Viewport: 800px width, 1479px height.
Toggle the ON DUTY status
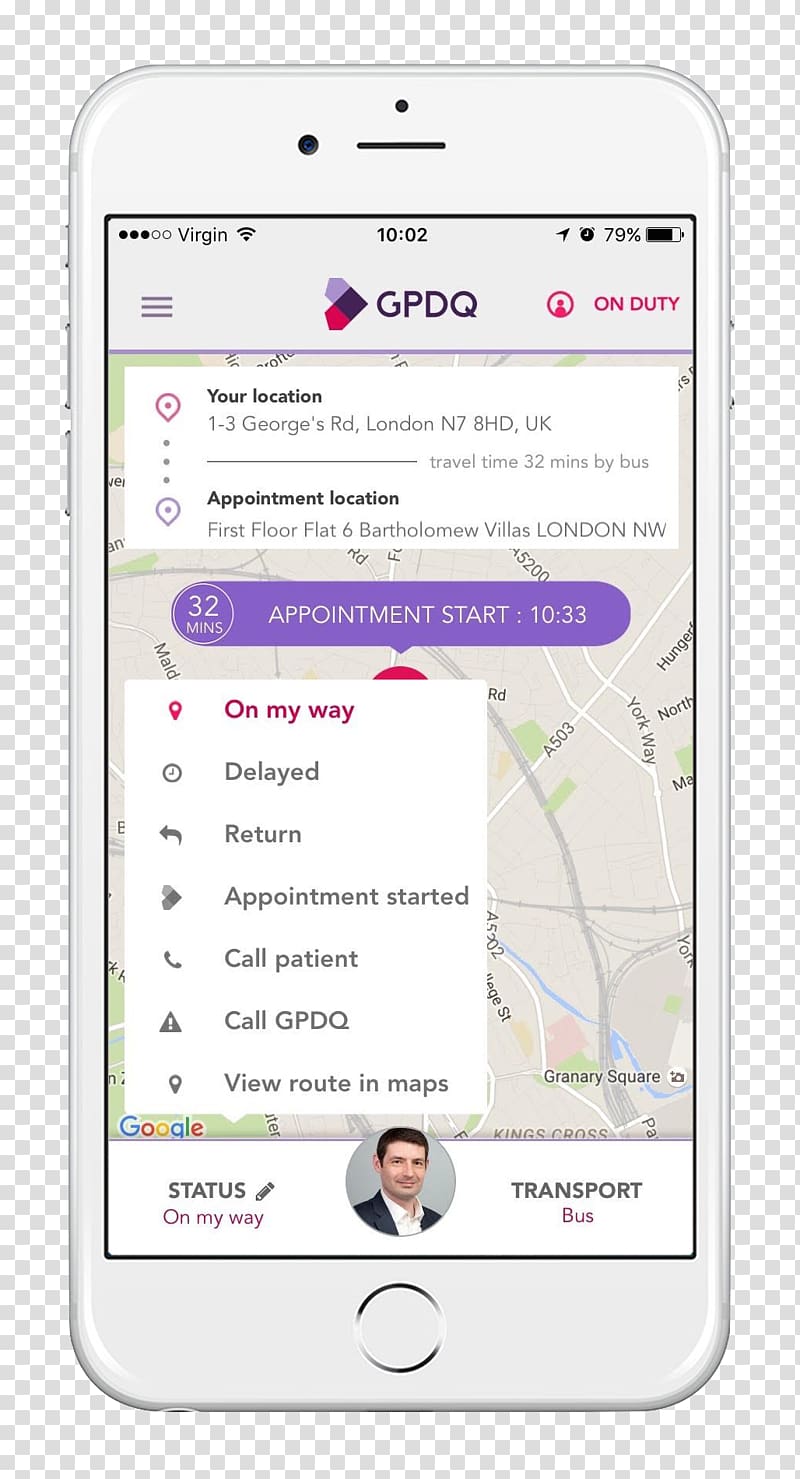[612, 304]
